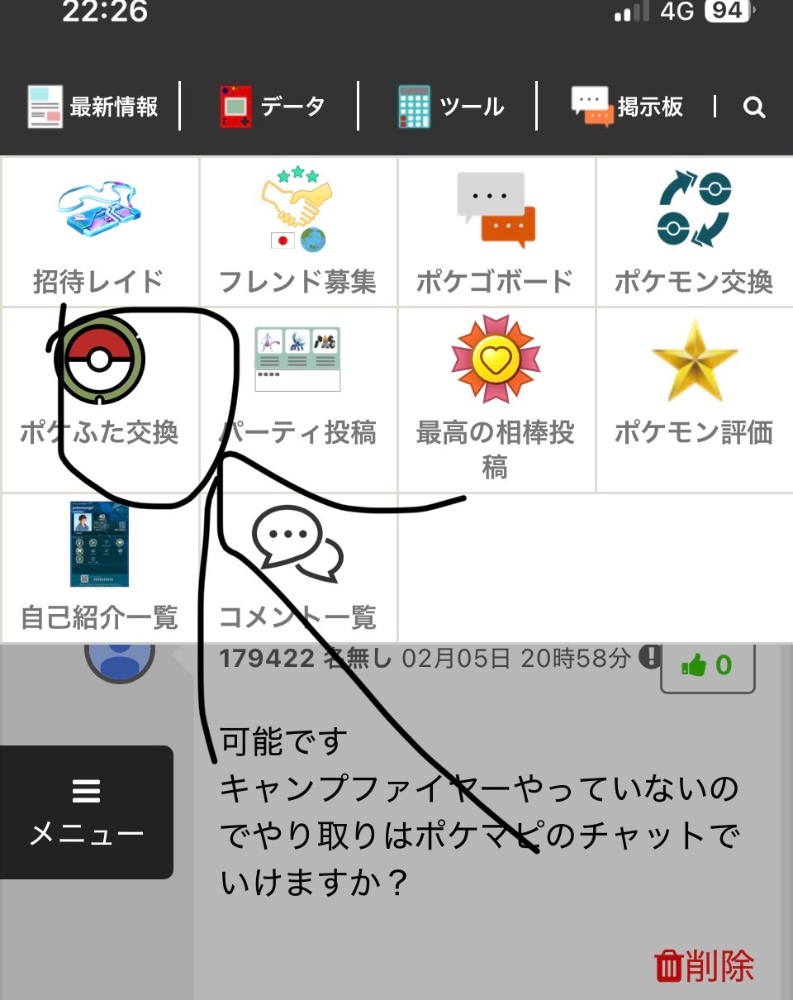Tap the search magnifier icon
This screenshot has width=793, height=1000.
754,107
